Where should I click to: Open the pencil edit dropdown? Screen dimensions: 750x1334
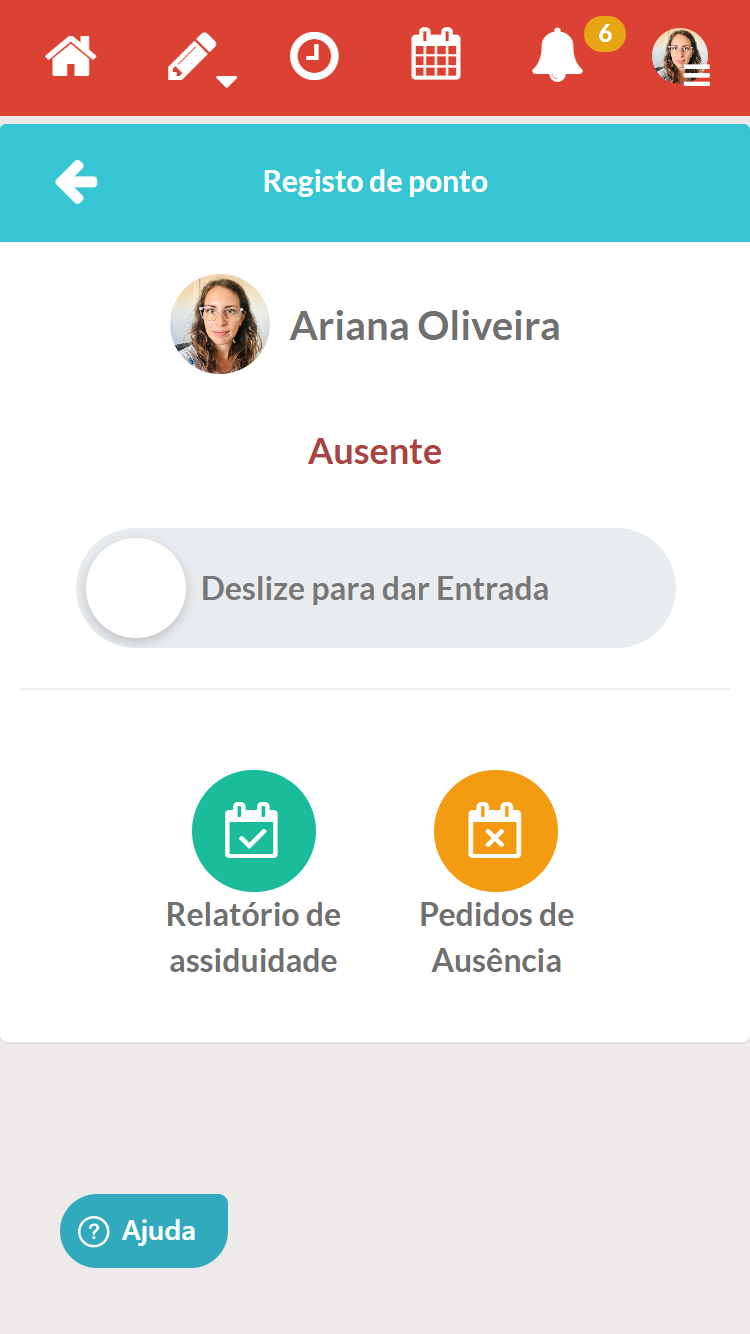198,58
